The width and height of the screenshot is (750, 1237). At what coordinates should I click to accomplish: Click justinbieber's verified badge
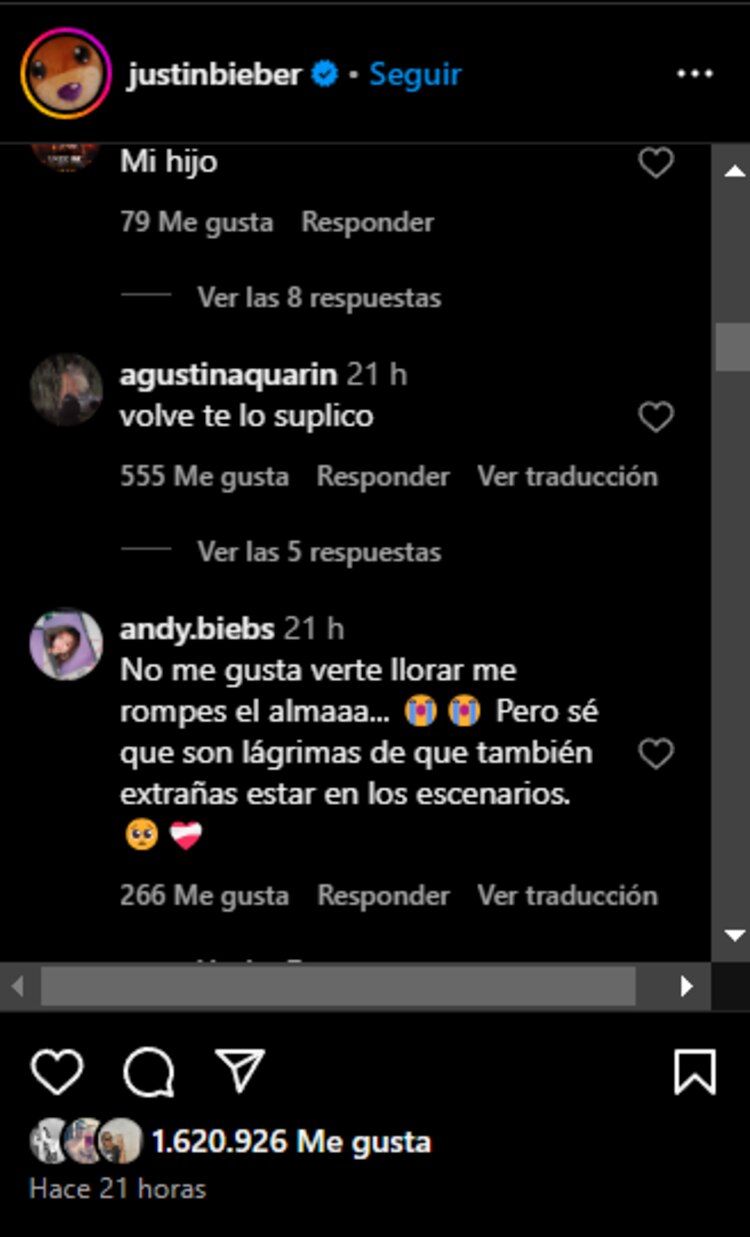coord(322,72)
